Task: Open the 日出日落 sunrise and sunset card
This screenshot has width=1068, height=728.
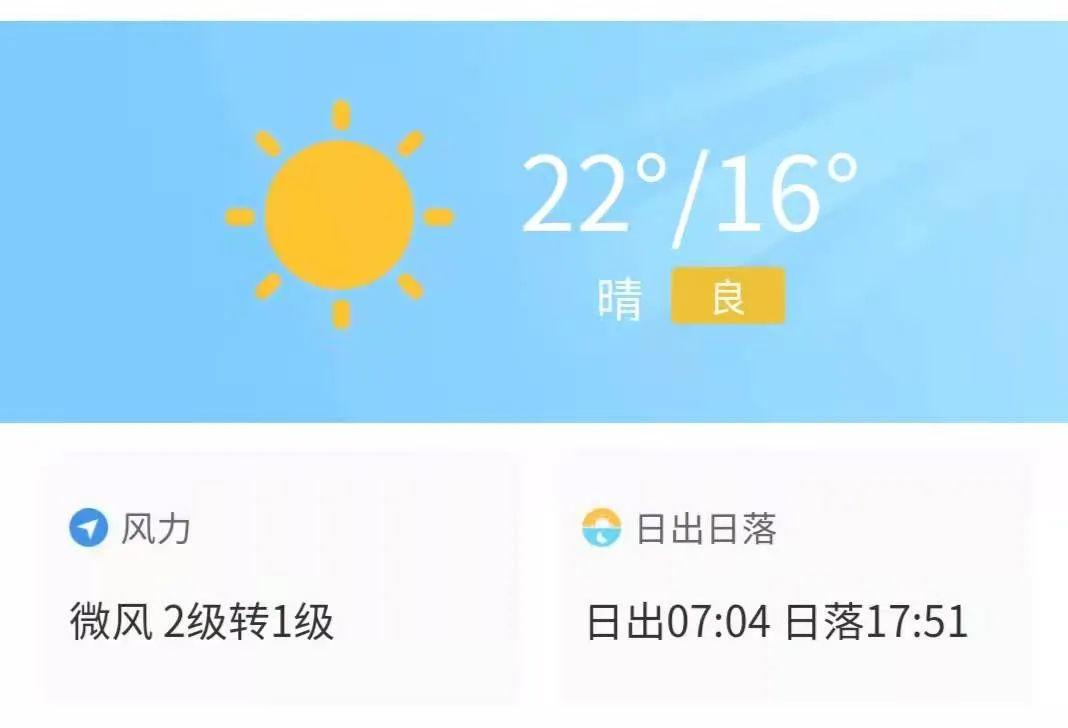Action: (x=792, y=578)
